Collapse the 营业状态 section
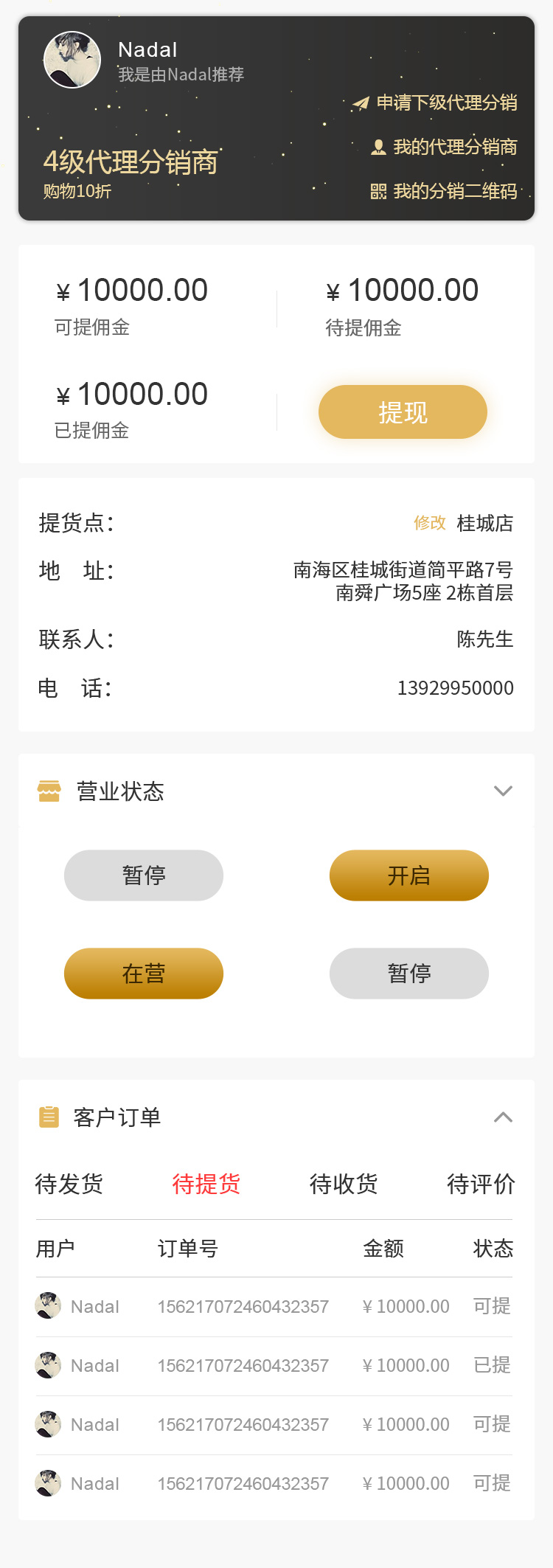Viewport: 553px width, 1568px height. click(x=503, y=791)
